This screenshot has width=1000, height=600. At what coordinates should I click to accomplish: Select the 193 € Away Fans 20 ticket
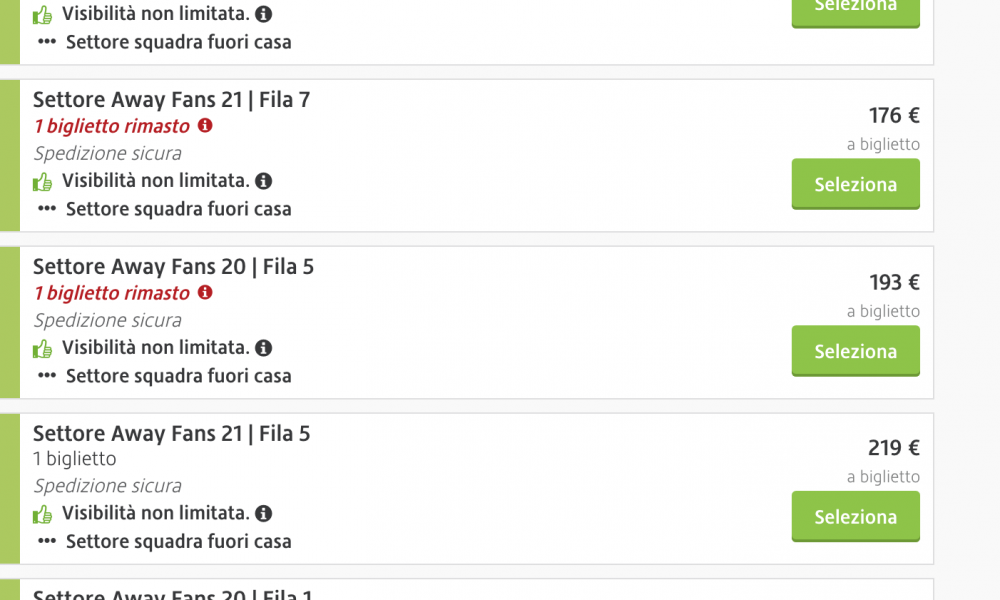click(x=855, y=351)
